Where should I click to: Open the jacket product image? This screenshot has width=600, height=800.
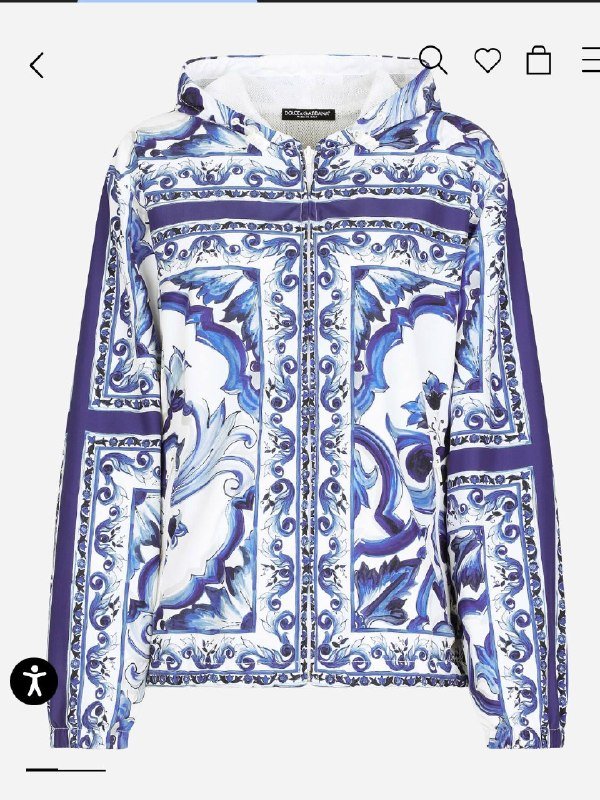[310, 400]
